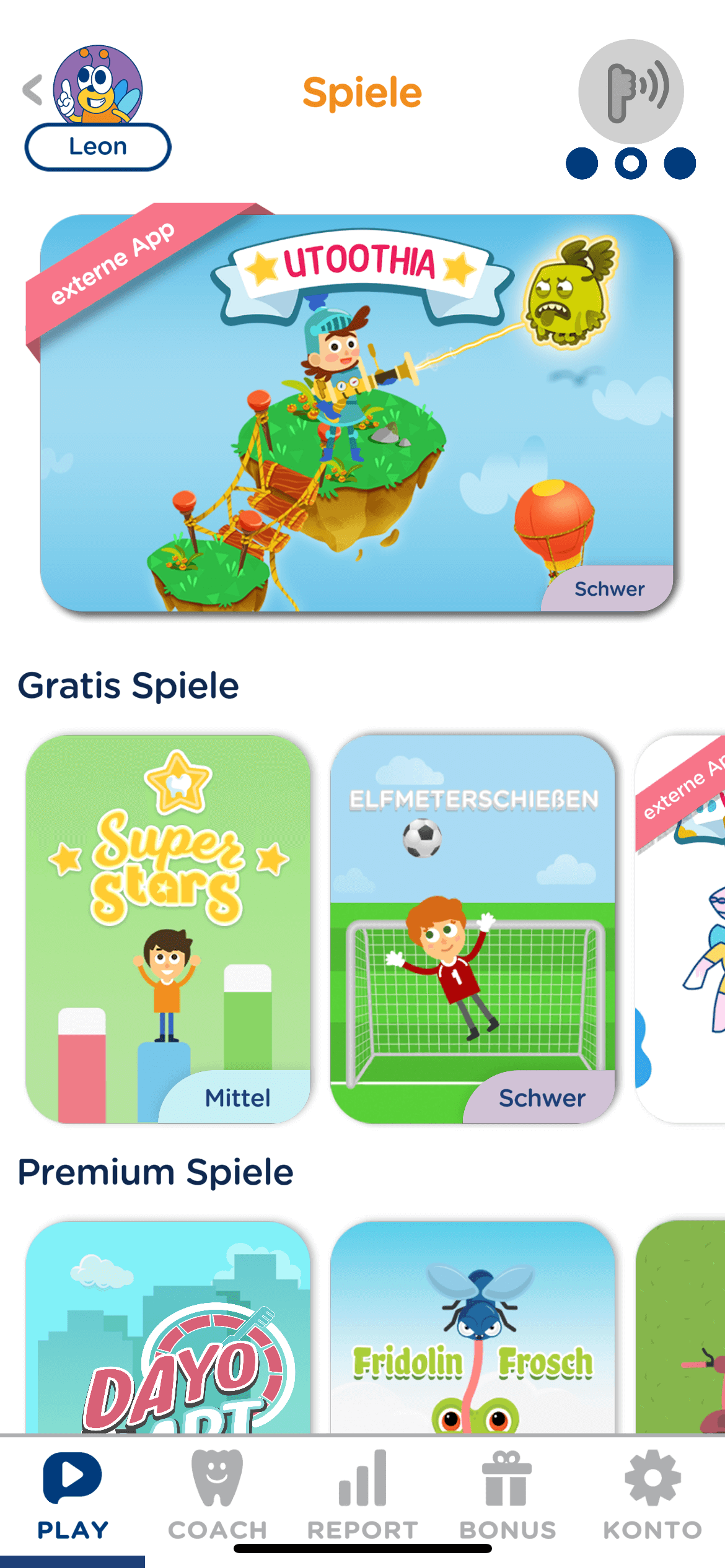Screen dimensions: 725x1568
Task: Open the Utoothia external app game
Action: [x=357, y=413]
